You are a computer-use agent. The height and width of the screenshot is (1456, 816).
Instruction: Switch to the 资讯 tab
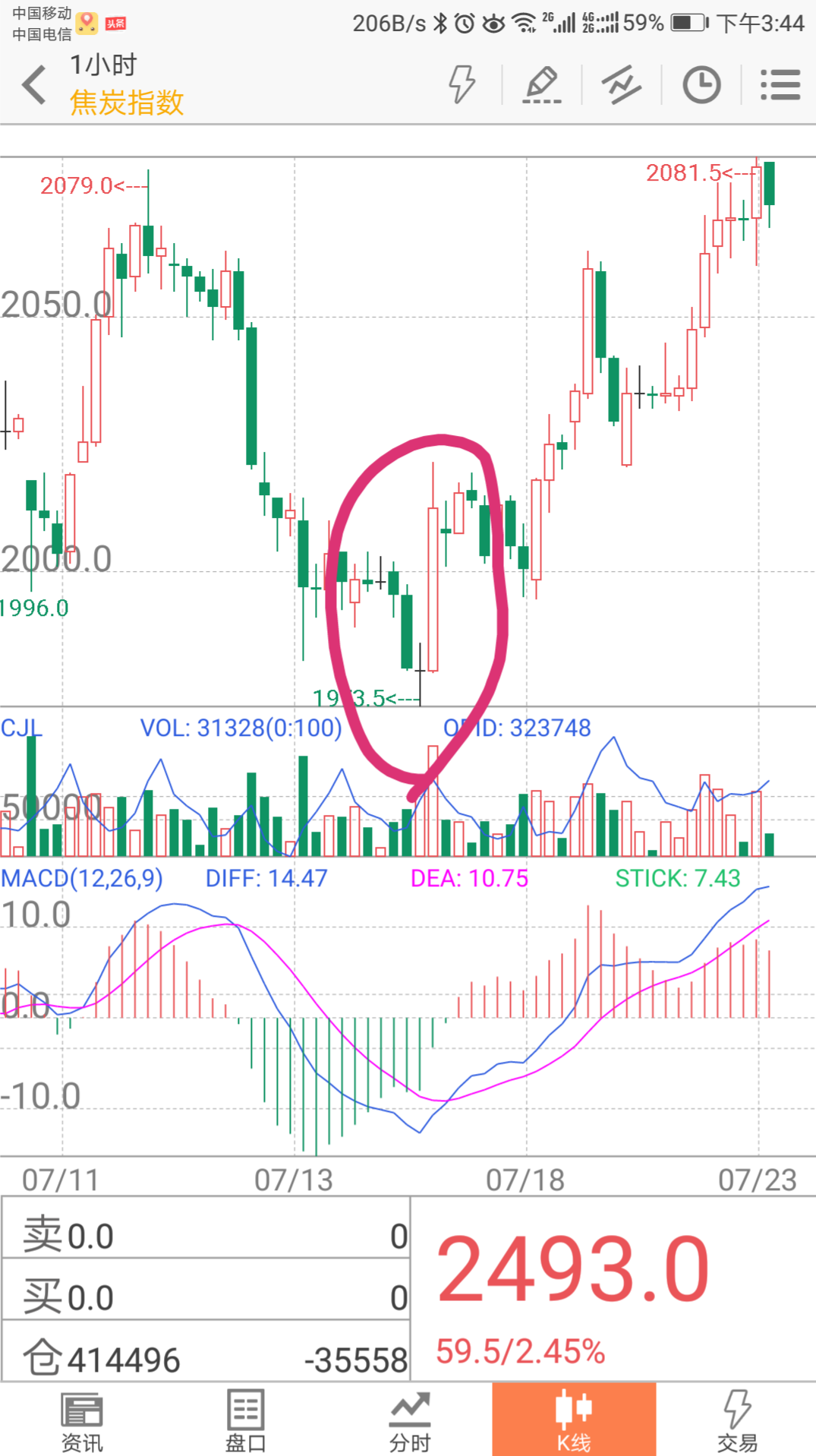click(x=82, y=1420)
